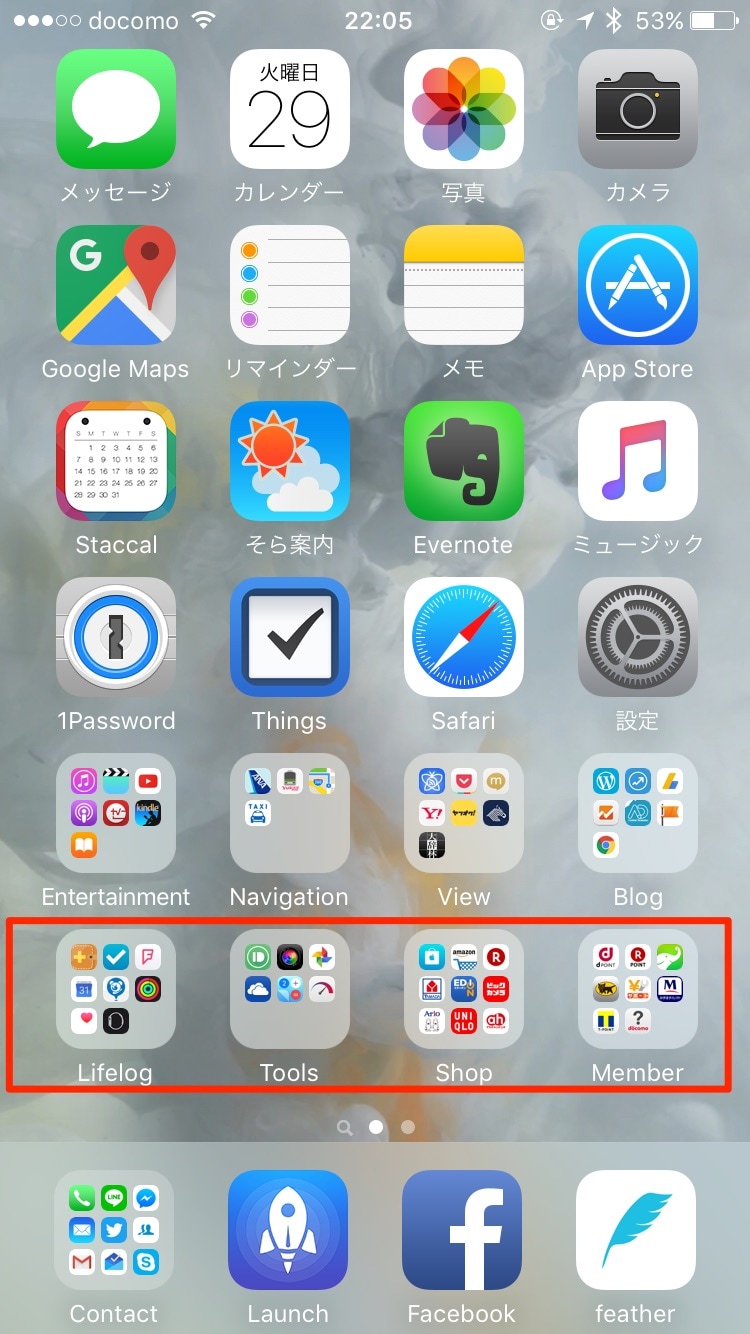Image resolution: width=750 pixels, height=1334 pixels.
Task: Open the Safari browser
Action: click(464, 637)
